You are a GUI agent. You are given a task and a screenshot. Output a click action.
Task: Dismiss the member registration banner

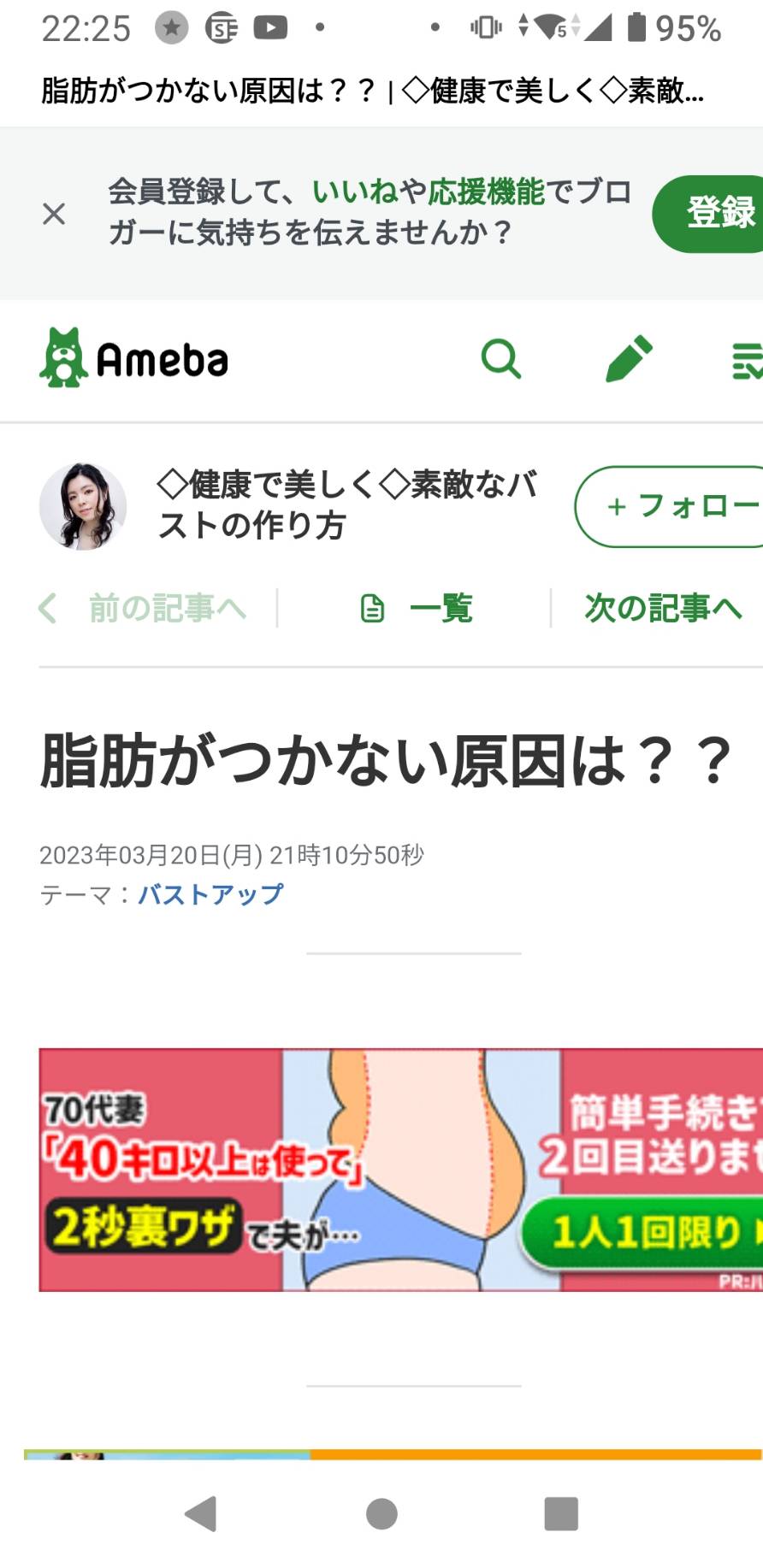pos(54,214)
